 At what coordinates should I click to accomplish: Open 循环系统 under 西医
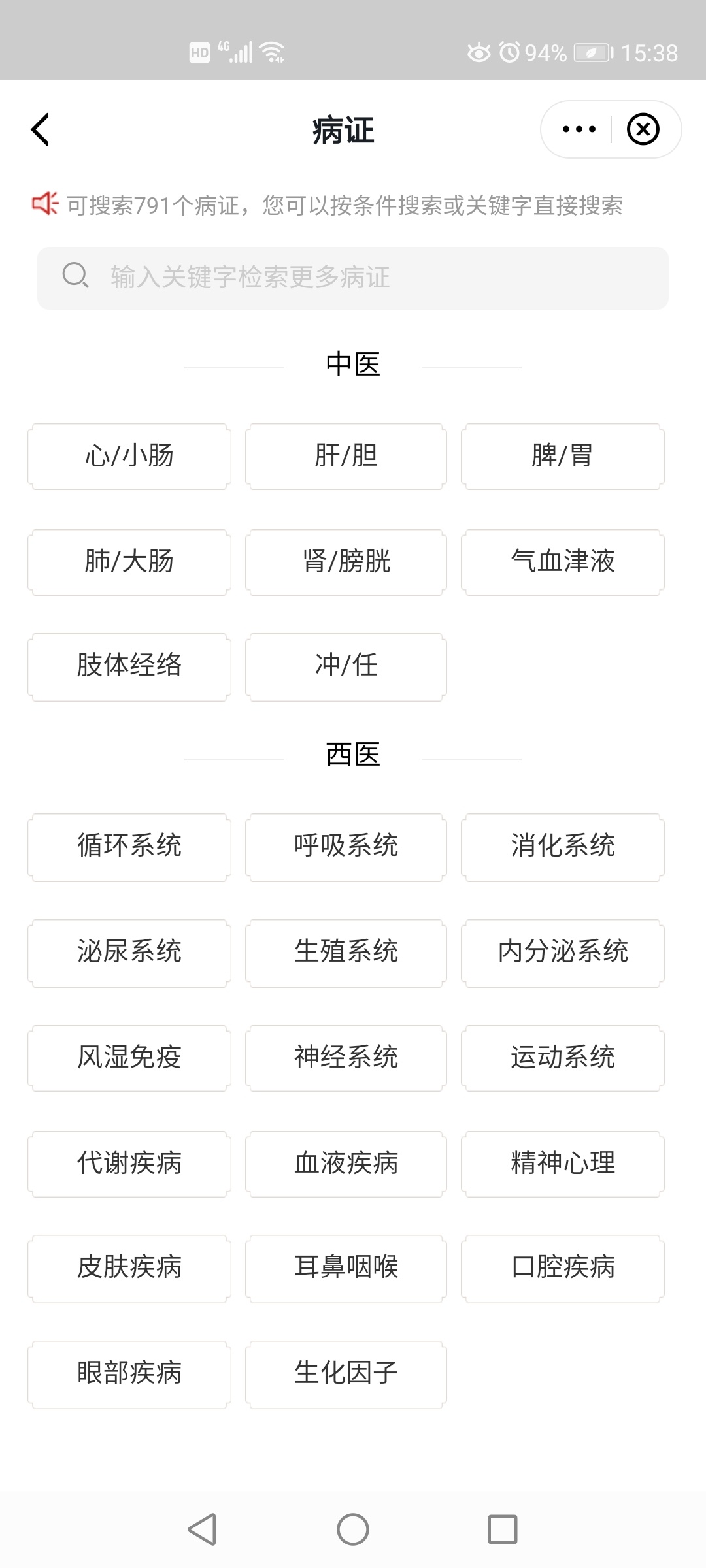pyautogui.click(x=129, y=847)
